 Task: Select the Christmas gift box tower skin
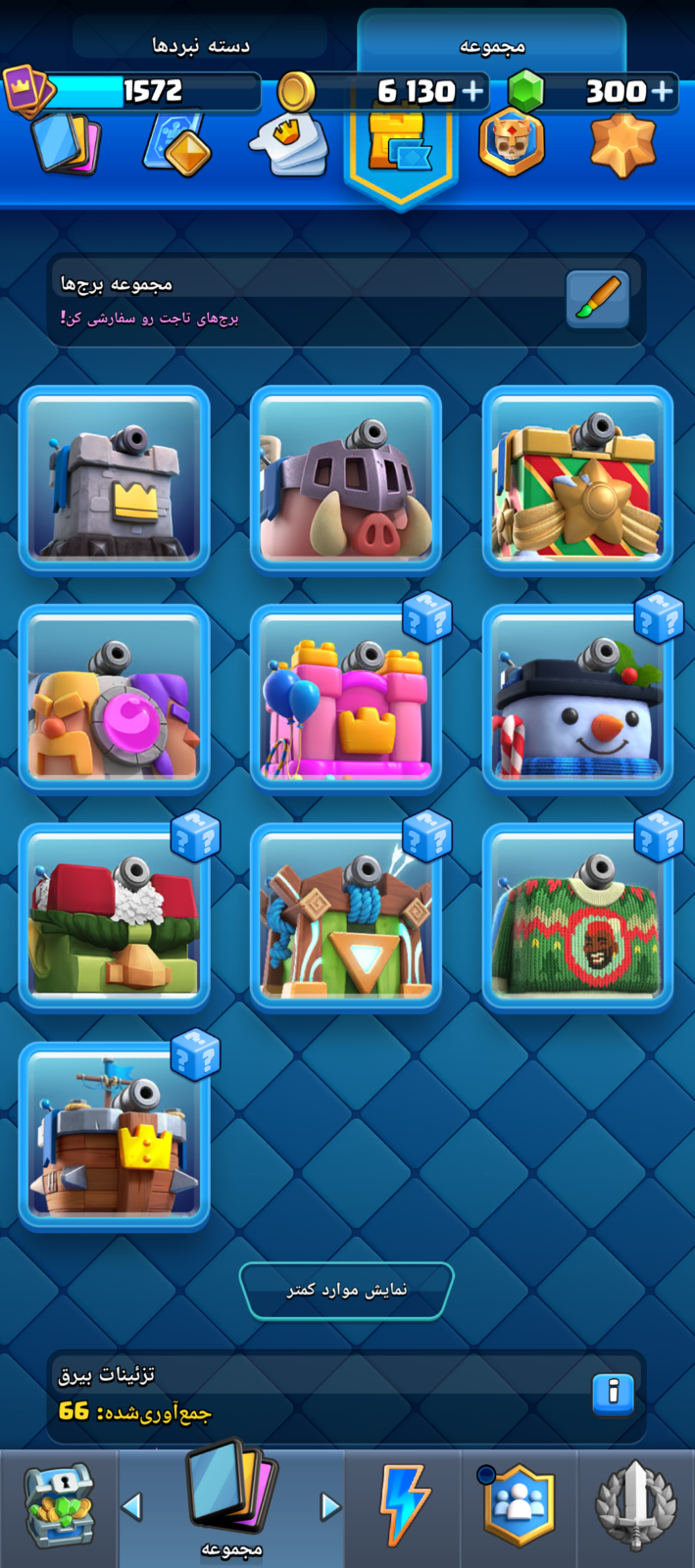[577, 478]
